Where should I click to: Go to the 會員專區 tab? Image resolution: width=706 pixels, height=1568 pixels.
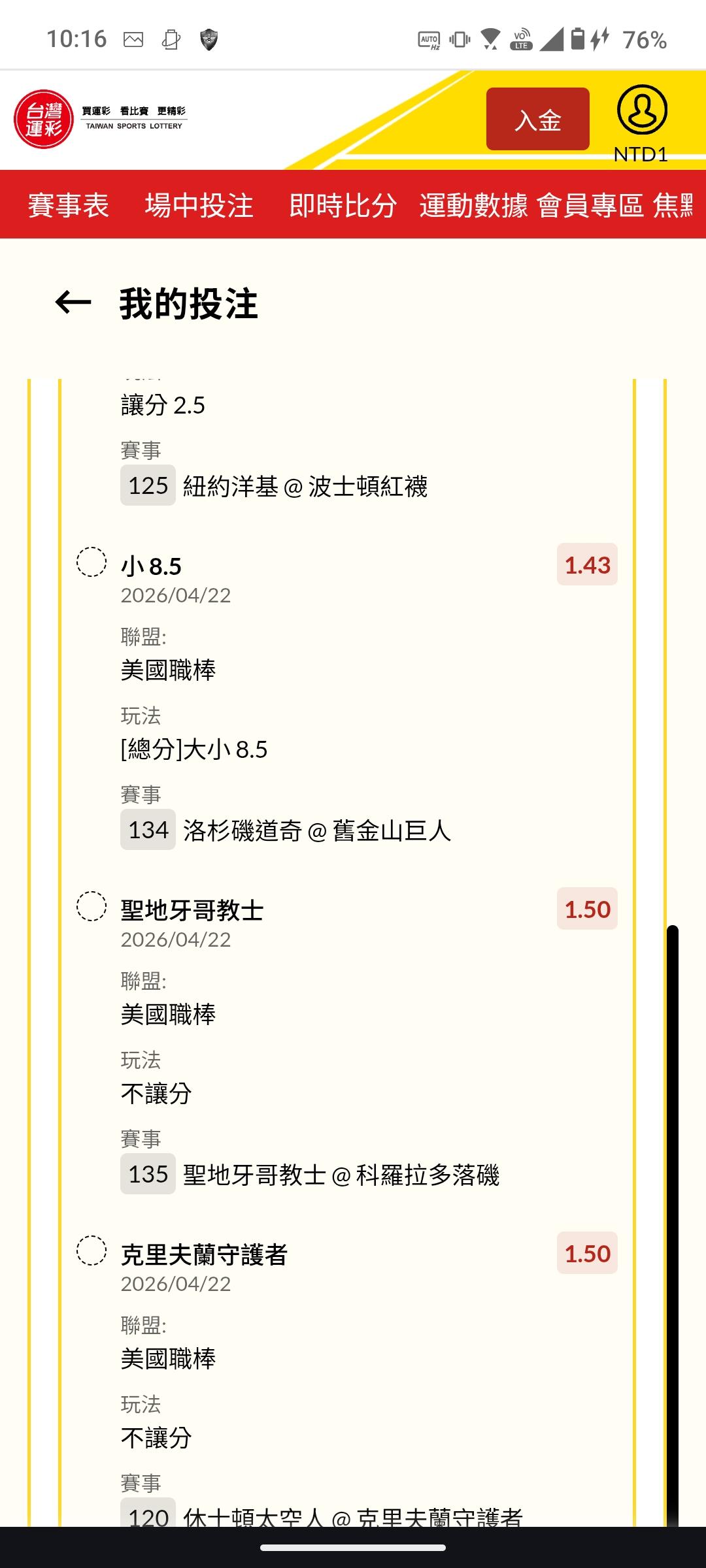(x=590, y=205)
